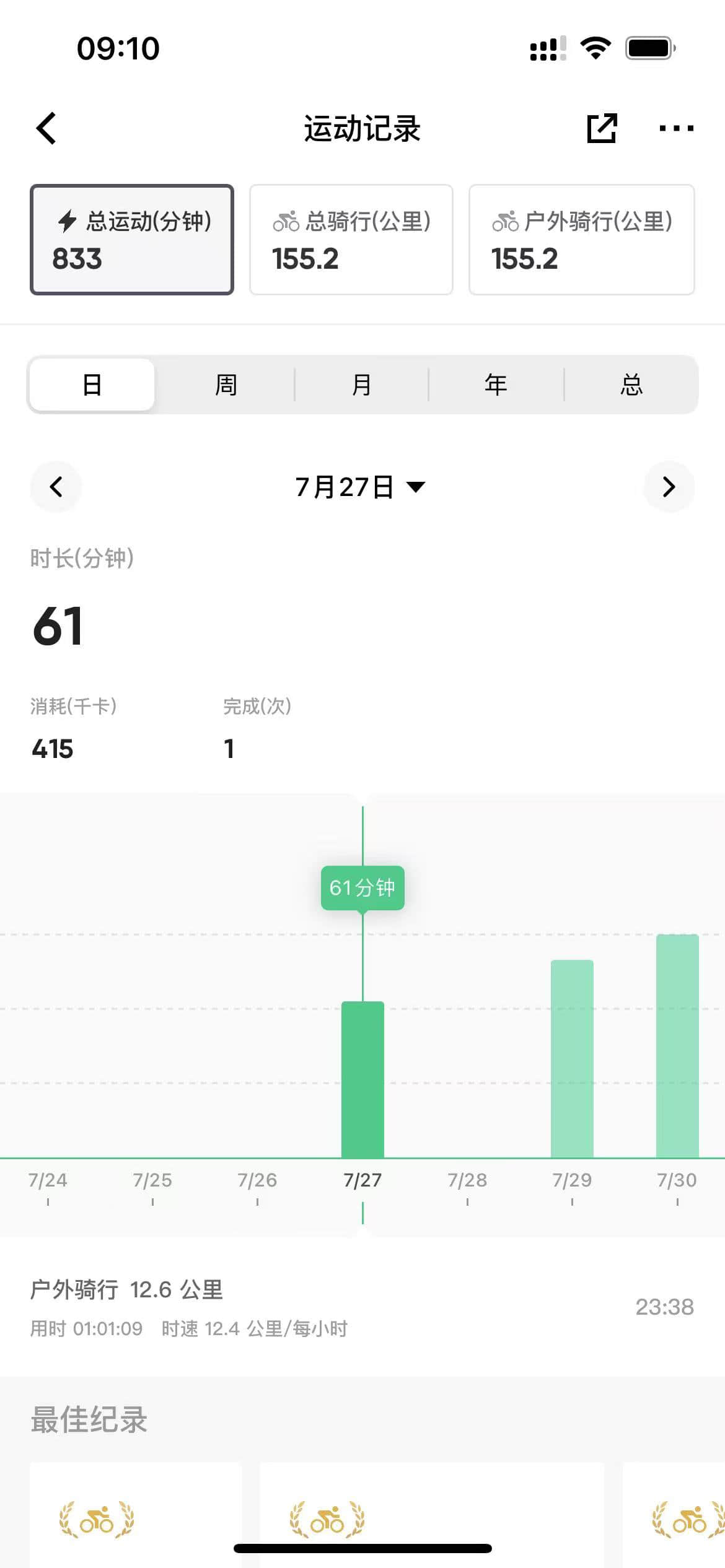725x1568 pixels.
Task: Go back from 运动记录 page
Action: (46, 128)
